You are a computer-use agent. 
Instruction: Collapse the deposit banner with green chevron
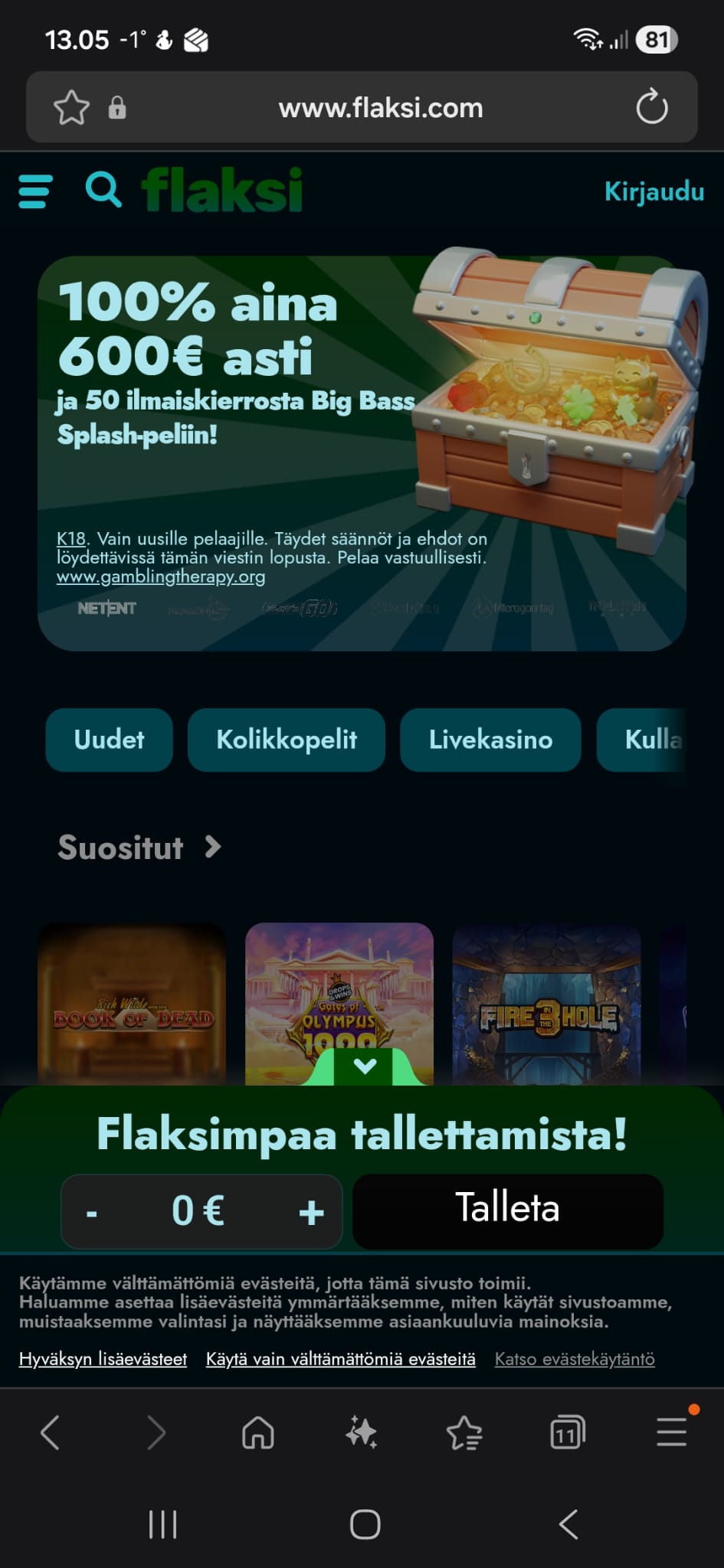[365, 1063]
